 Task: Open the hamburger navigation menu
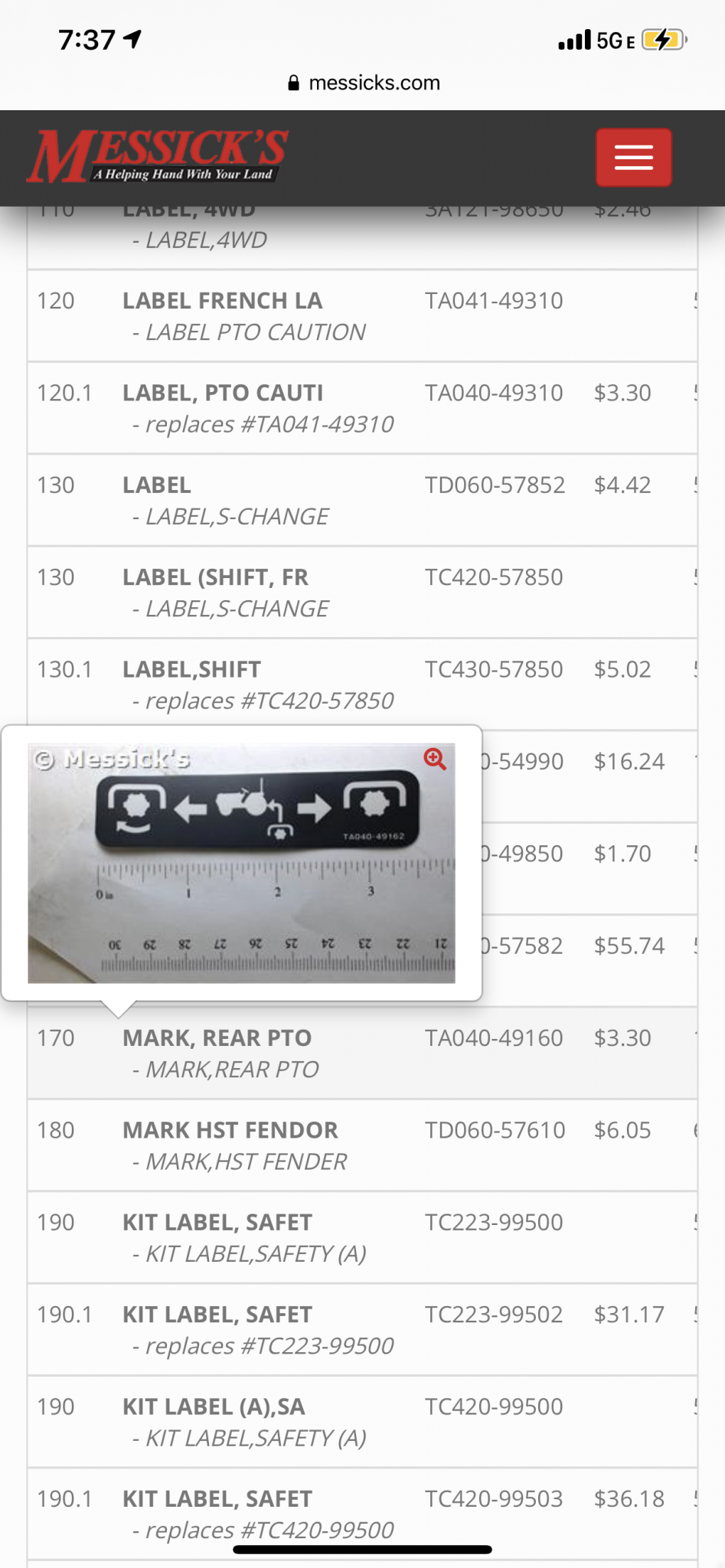(x=633, y=158)
